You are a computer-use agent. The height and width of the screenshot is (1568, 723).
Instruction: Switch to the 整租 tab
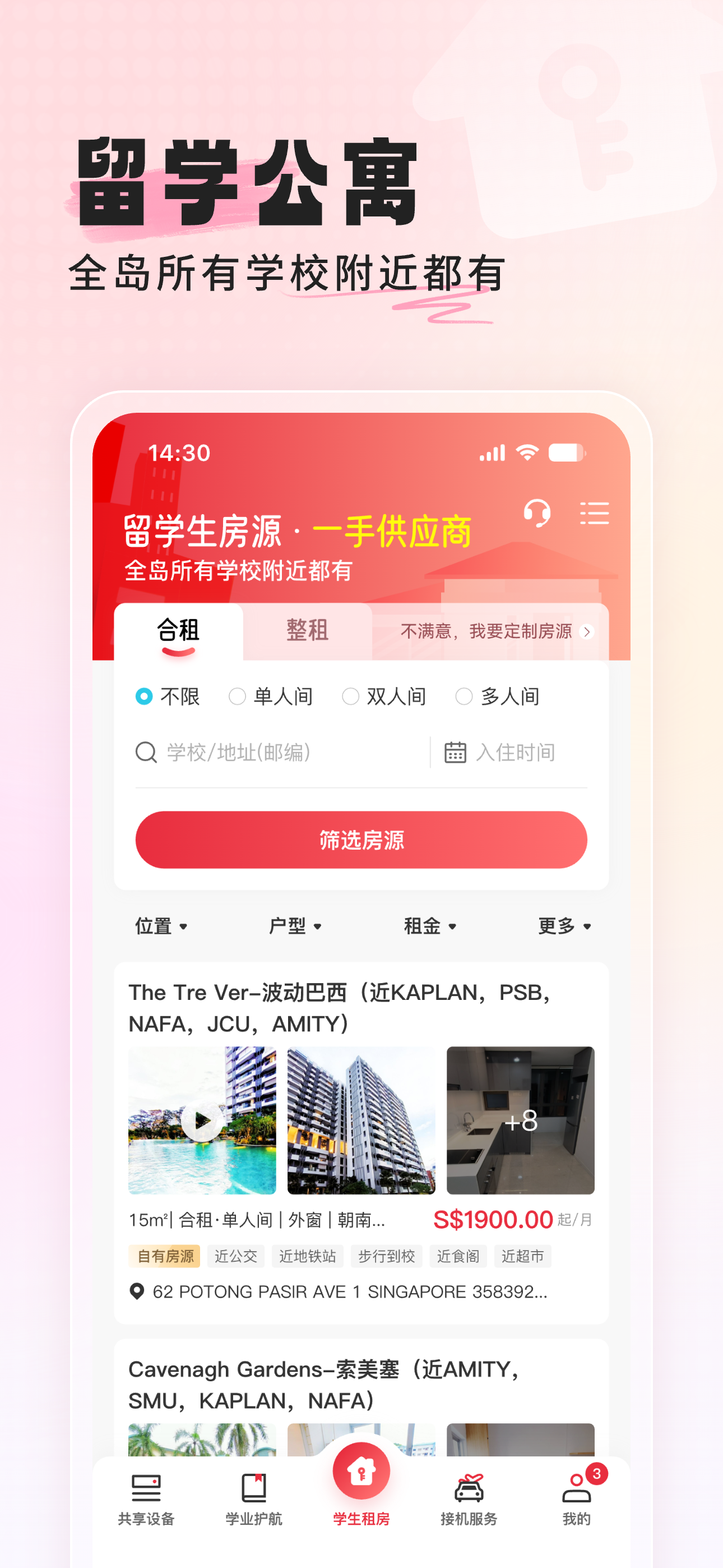pyautogui.click(x=306, y=631)
